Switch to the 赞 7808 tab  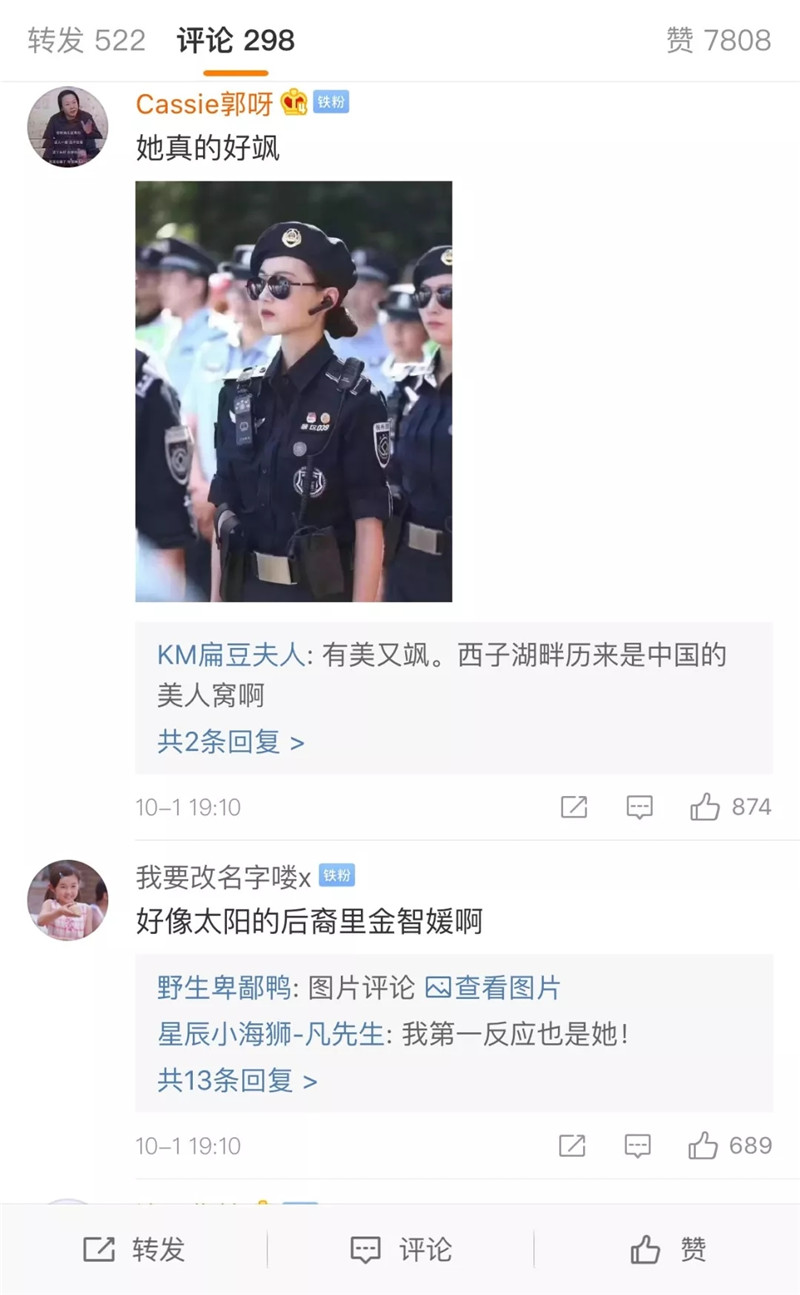point(718,41)
